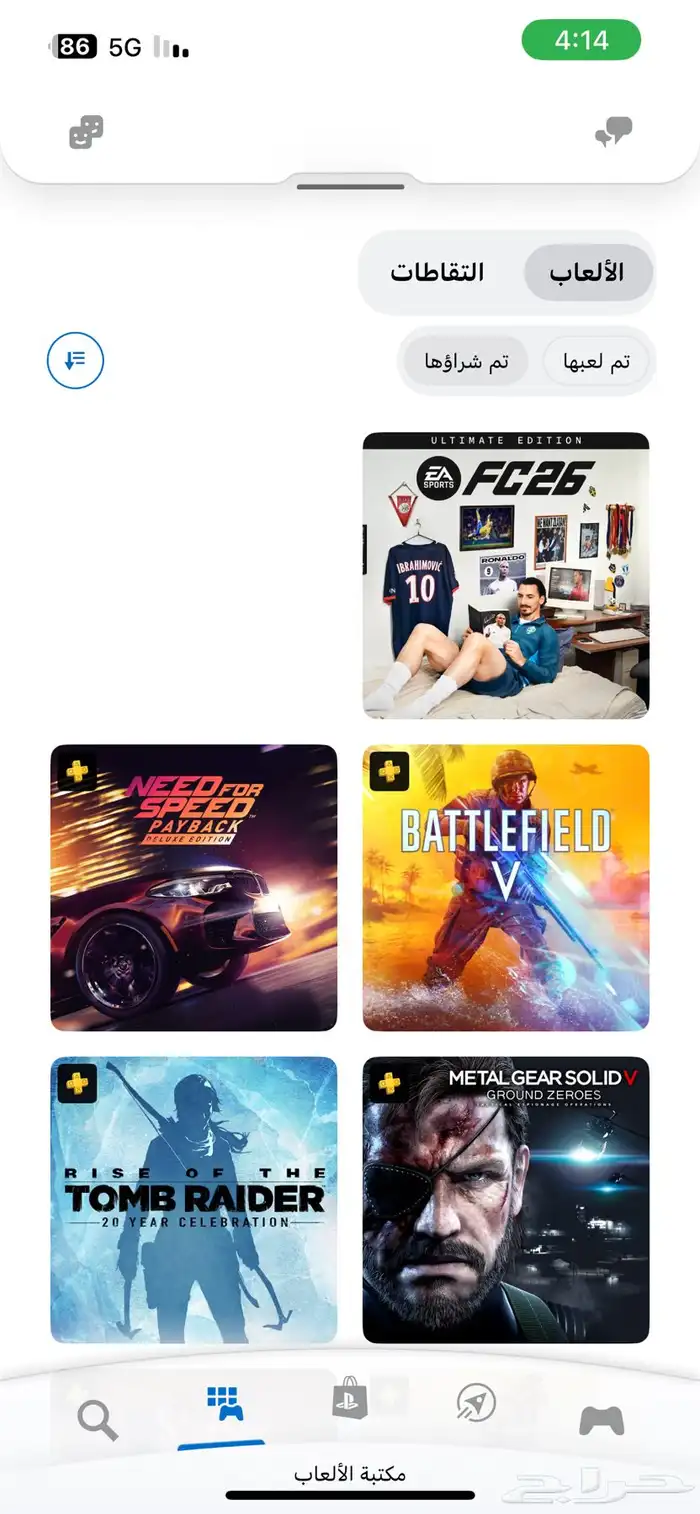Select the تم لعبها filter chip
This screenshot has height=1514, width=700.
coord(595,361)
